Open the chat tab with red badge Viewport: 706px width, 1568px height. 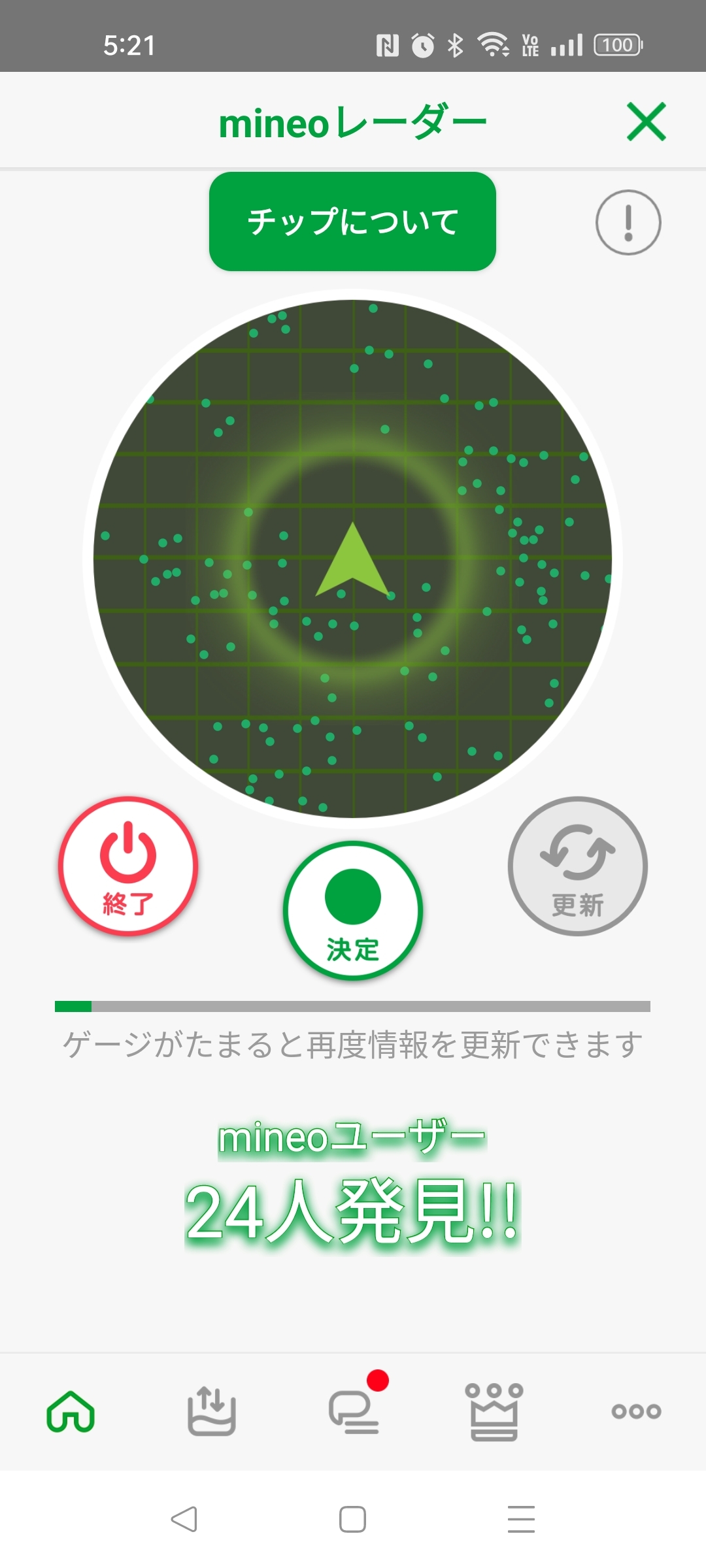pyautogui.click(x=354, y=1411)
